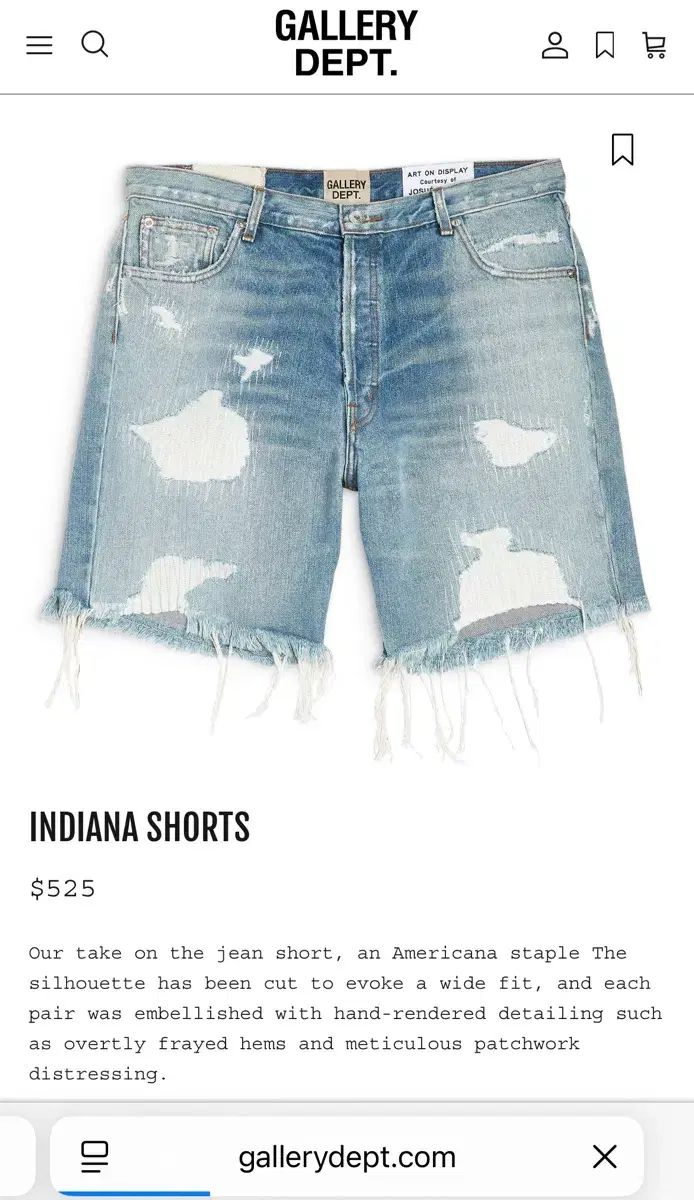Close the browser tab with X
This screenshot has width=694, height=1200.
pos(604,1157)
